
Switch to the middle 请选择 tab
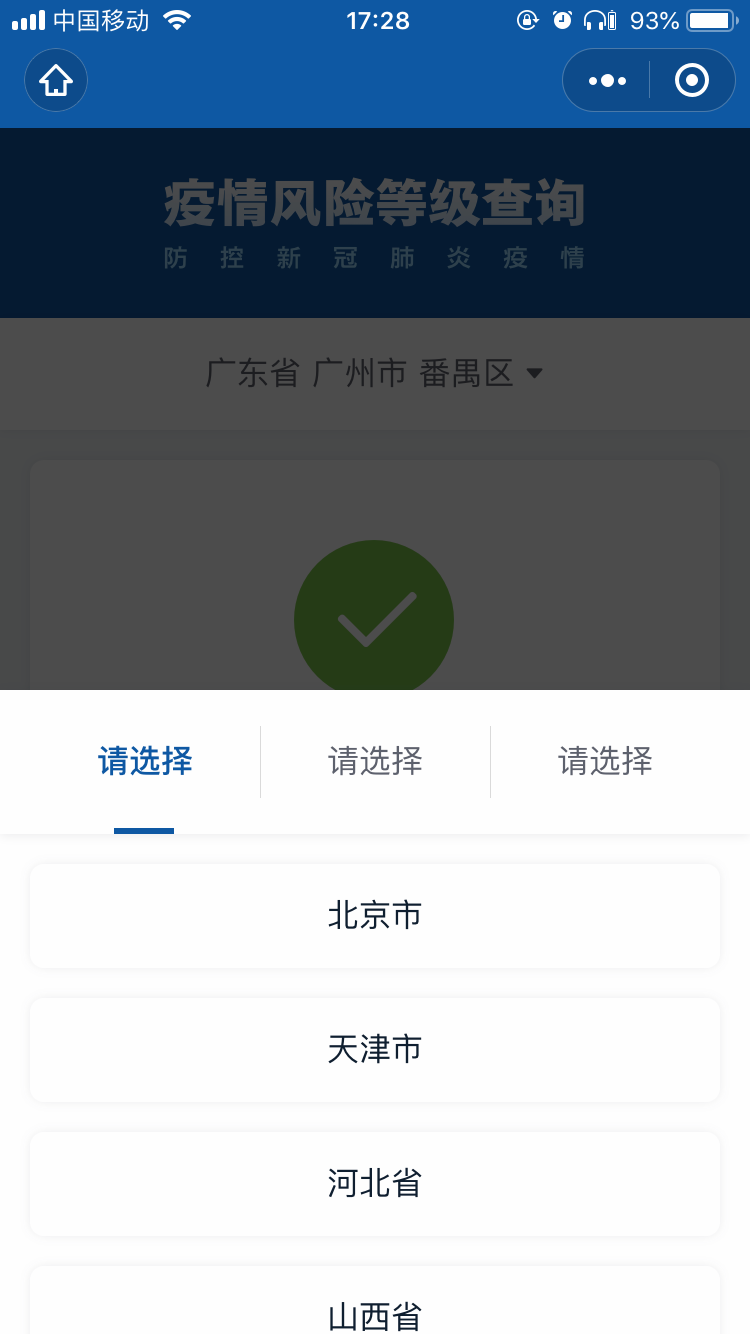[x=375, y=762]
